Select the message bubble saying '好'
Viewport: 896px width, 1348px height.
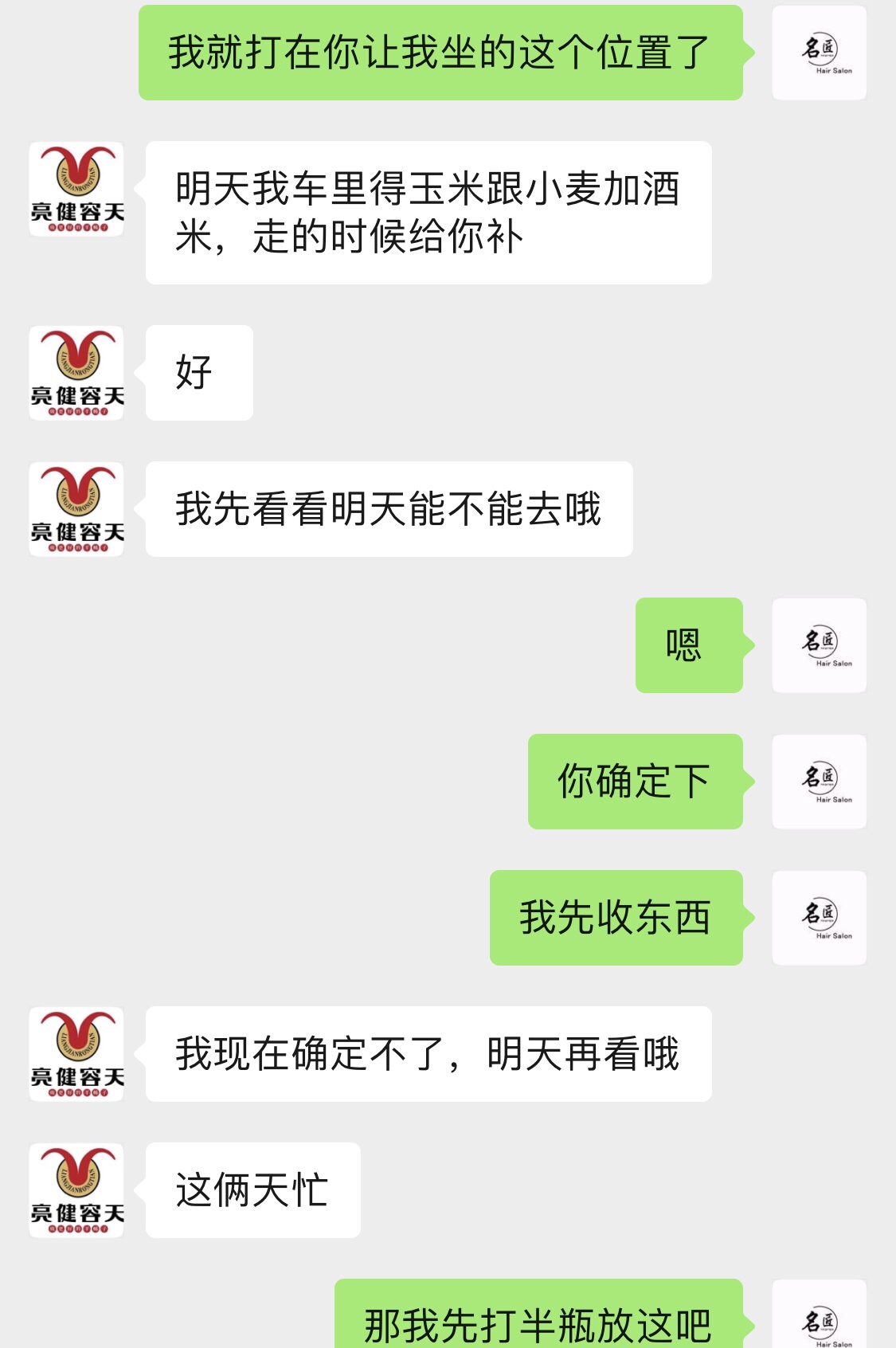[x=198, y=372]
